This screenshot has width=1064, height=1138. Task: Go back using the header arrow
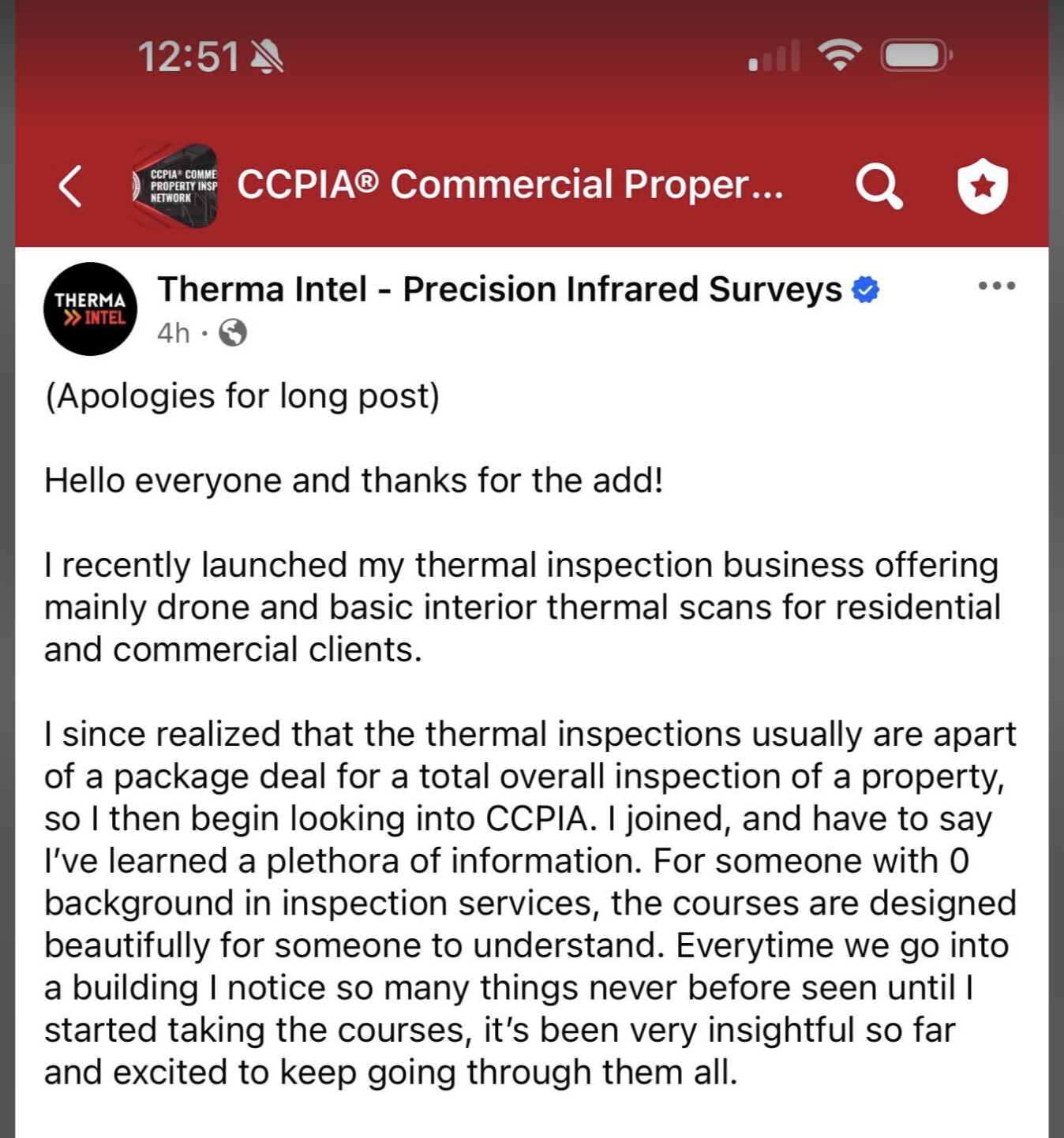71,186
